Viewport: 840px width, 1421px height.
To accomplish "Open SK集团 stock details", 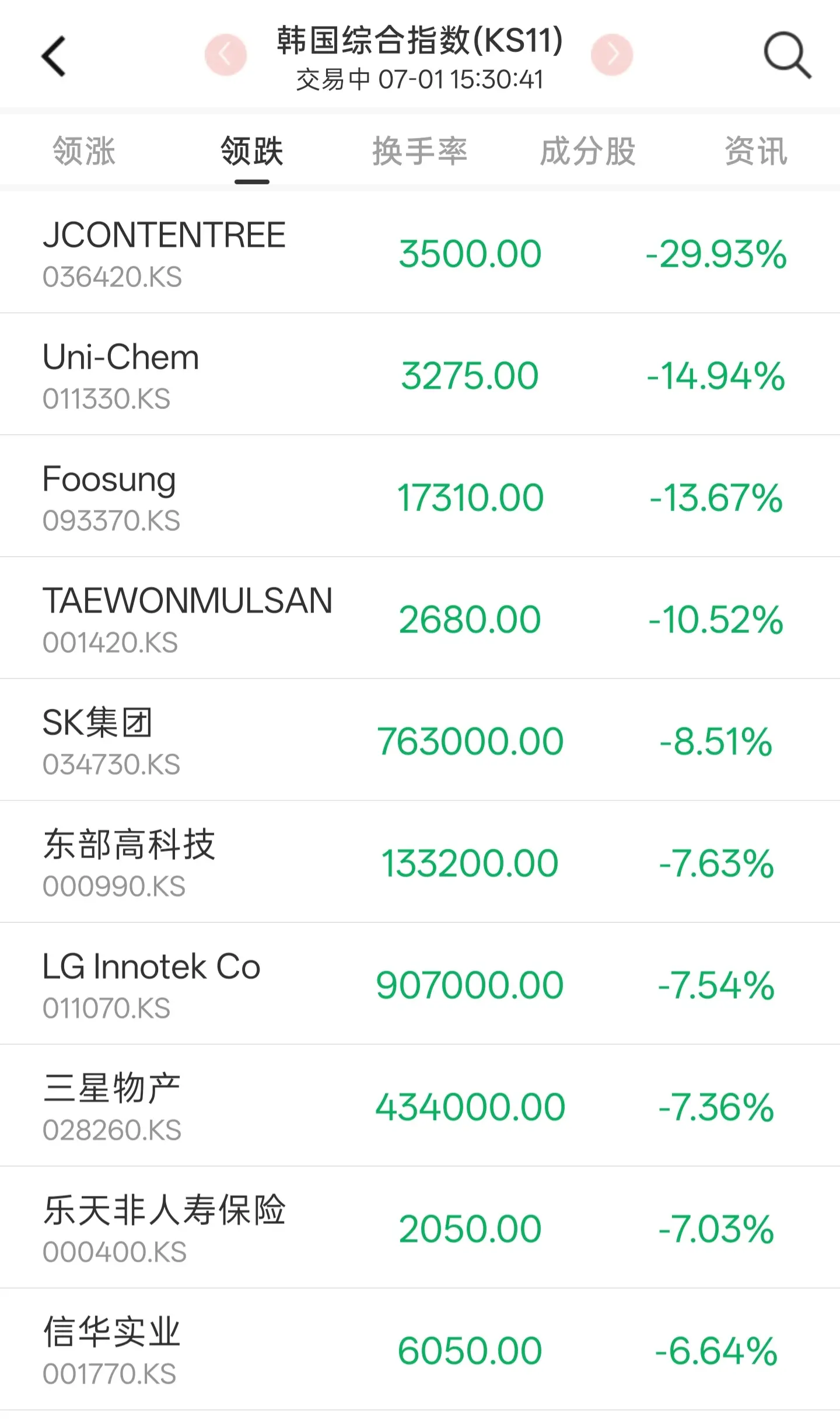I will (420, 740).
